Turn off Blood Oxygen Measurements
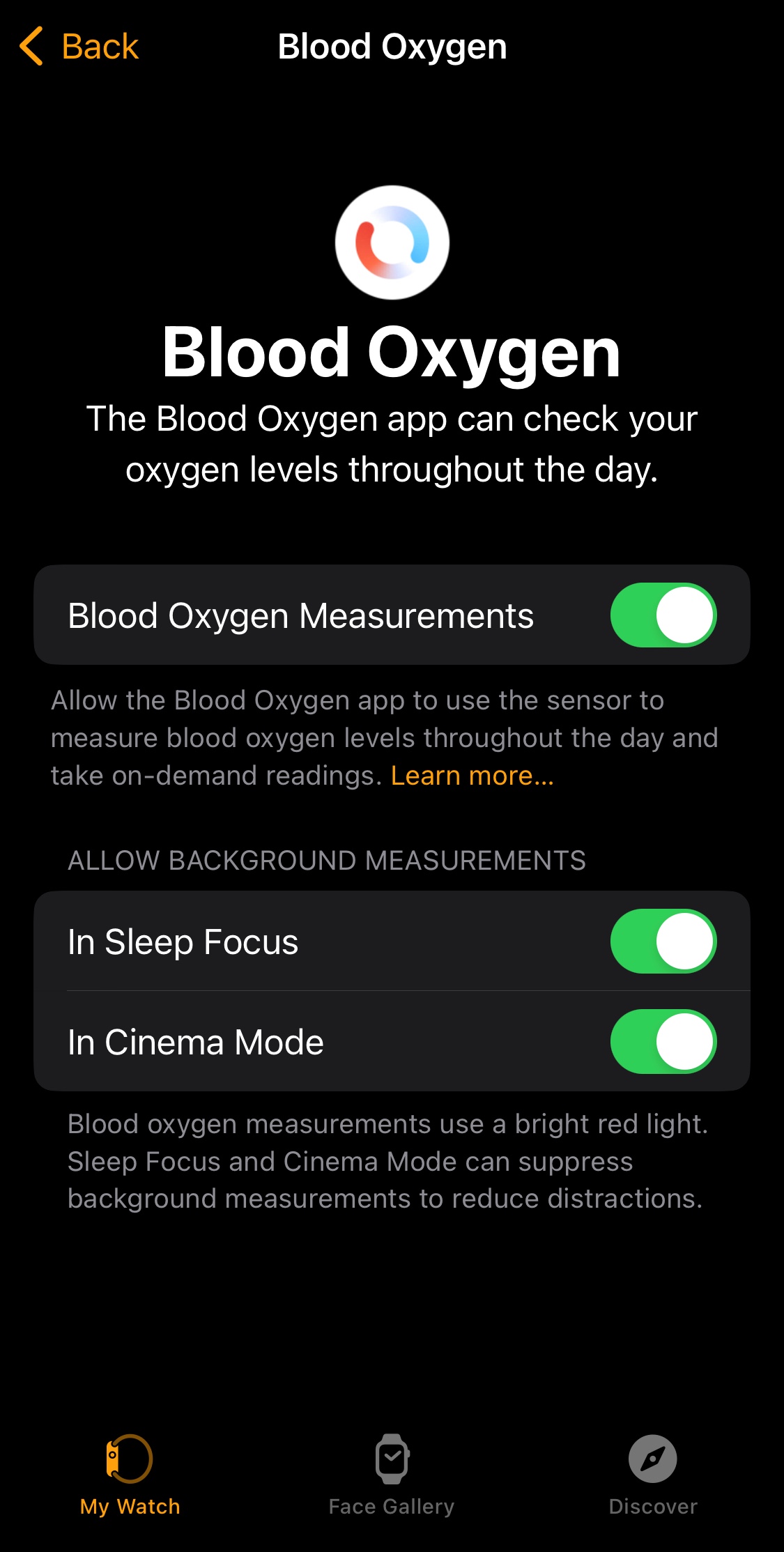Screen dimensions: 784x1552 [x=663, y=615]
